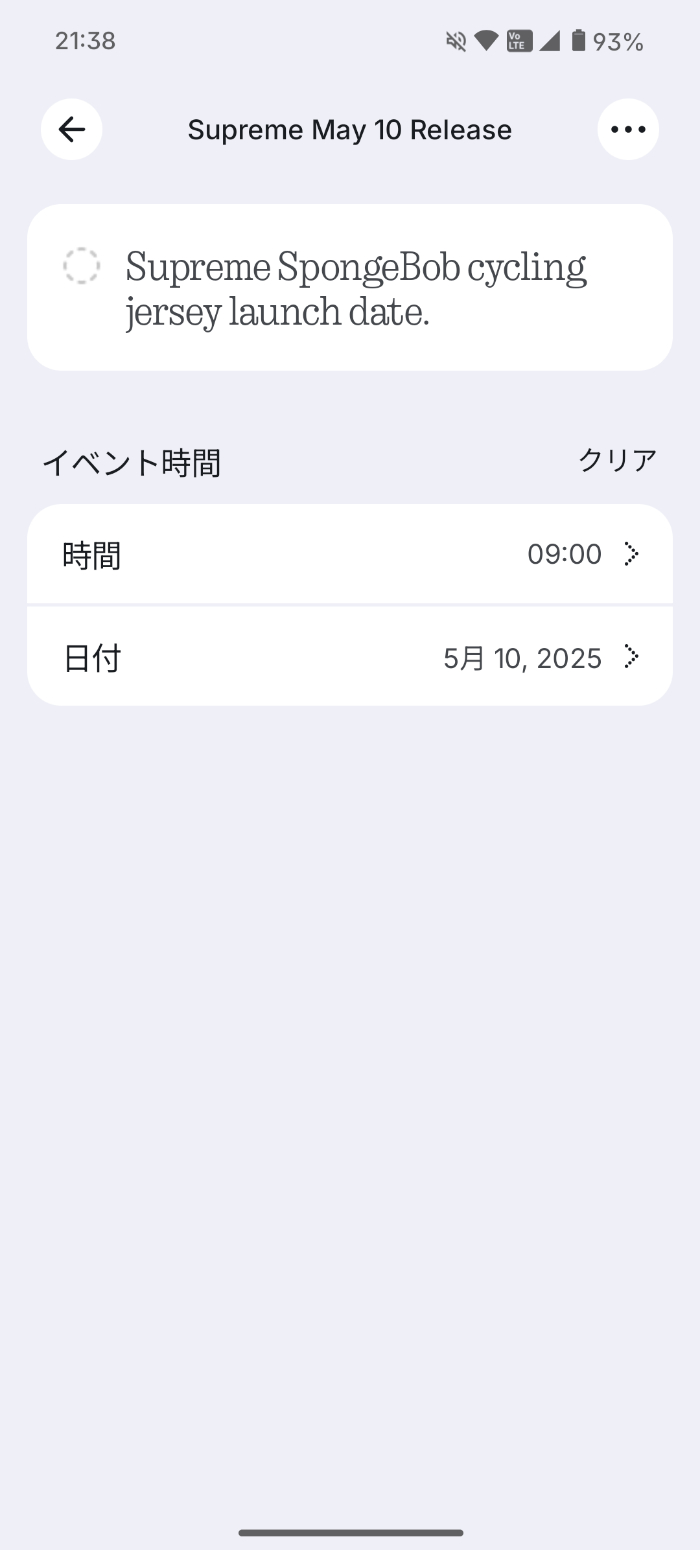Image resolution: width=700 pixels, height=1550 pixels.
Task: Open the 時間 row showing 09:00
Action: [x=350, y=554]
